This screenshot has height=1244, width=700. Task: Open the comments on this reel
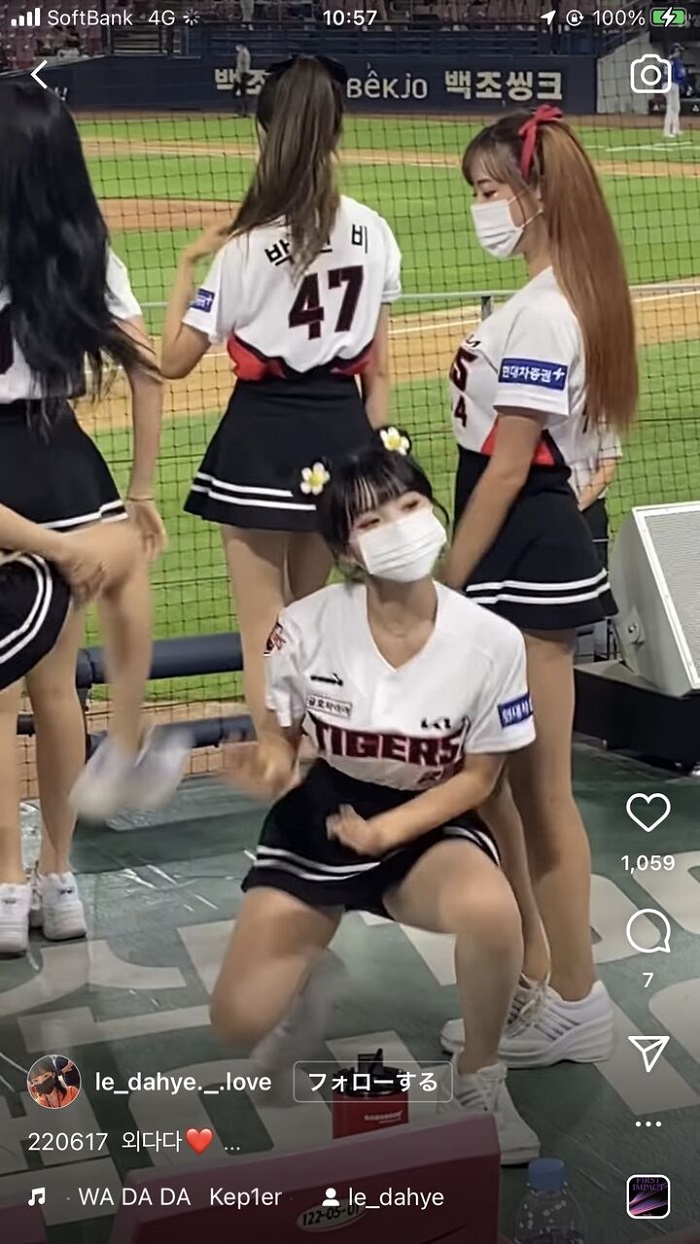click(x=648, y=932)
